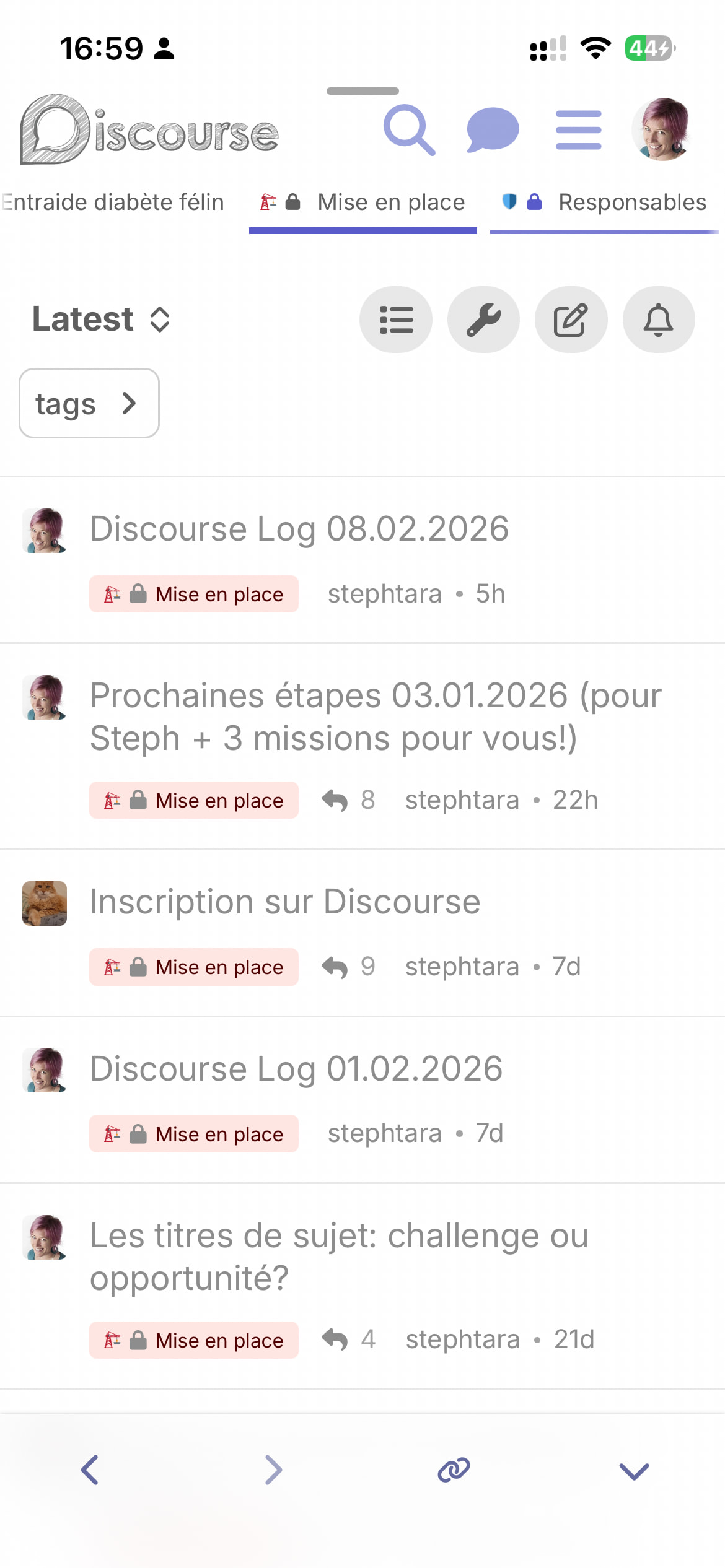Image resolution: width=725 pixels, height=1568 pixels.
Task: Open topic Discourse Log 08.02.2026
Action: click(x=299, y=529)
